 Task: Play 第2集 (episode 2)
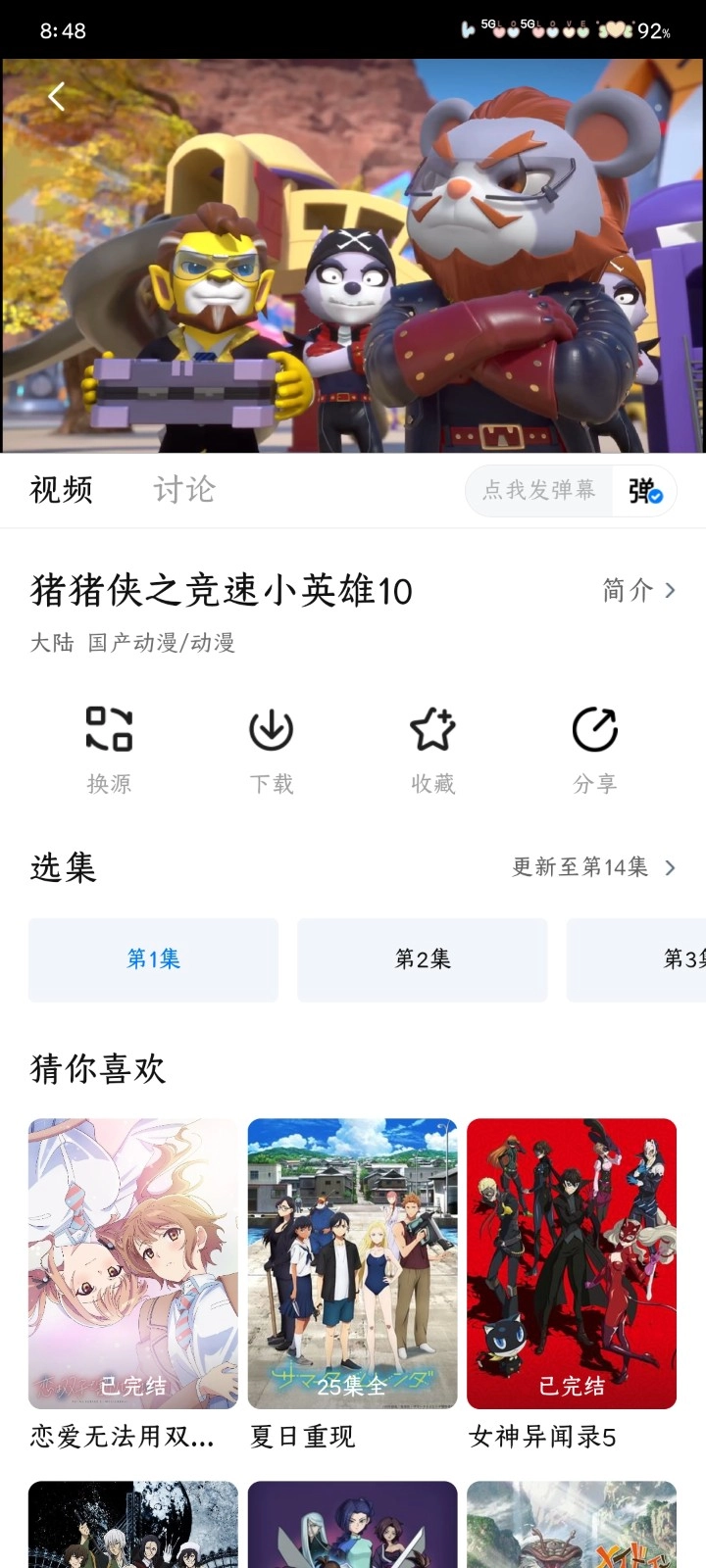(x=422, y=959)
